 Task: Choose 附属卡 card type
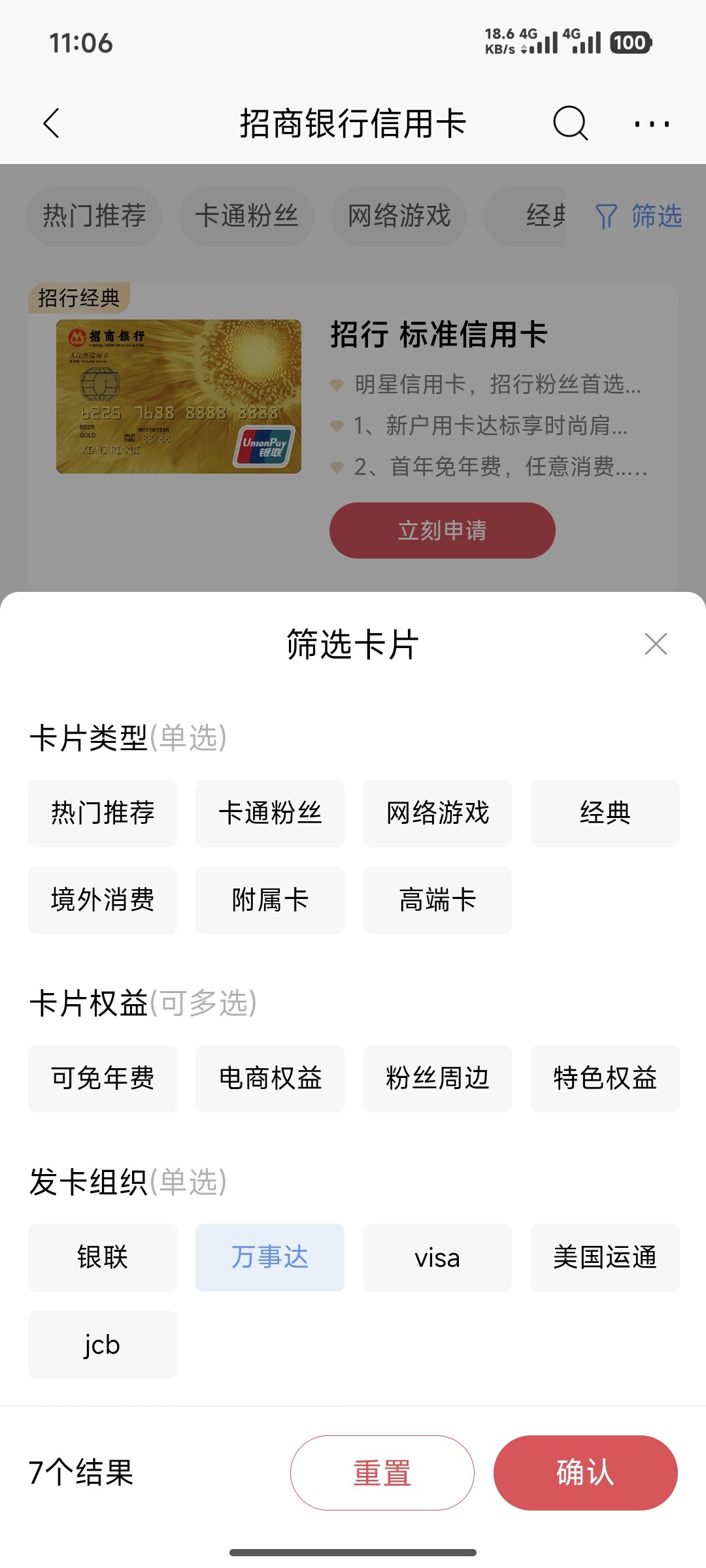[270, 900]
